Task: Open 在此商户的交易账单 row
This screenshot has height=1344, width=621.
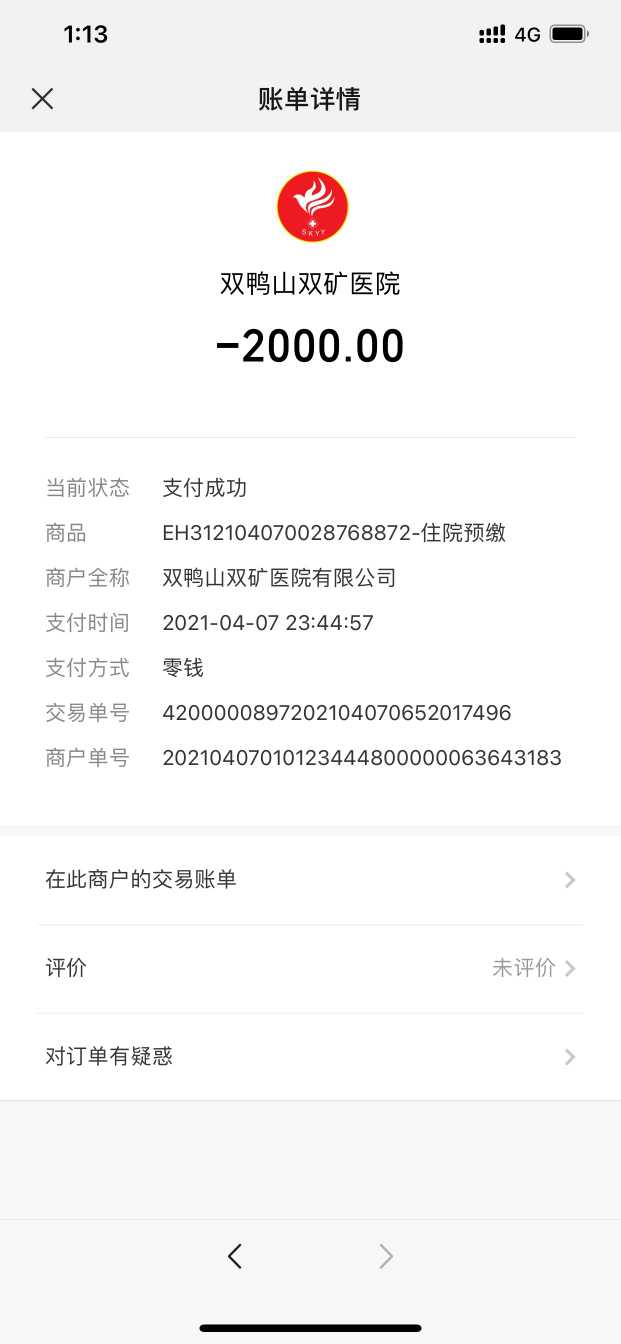Action: click(x=310, y=880)
